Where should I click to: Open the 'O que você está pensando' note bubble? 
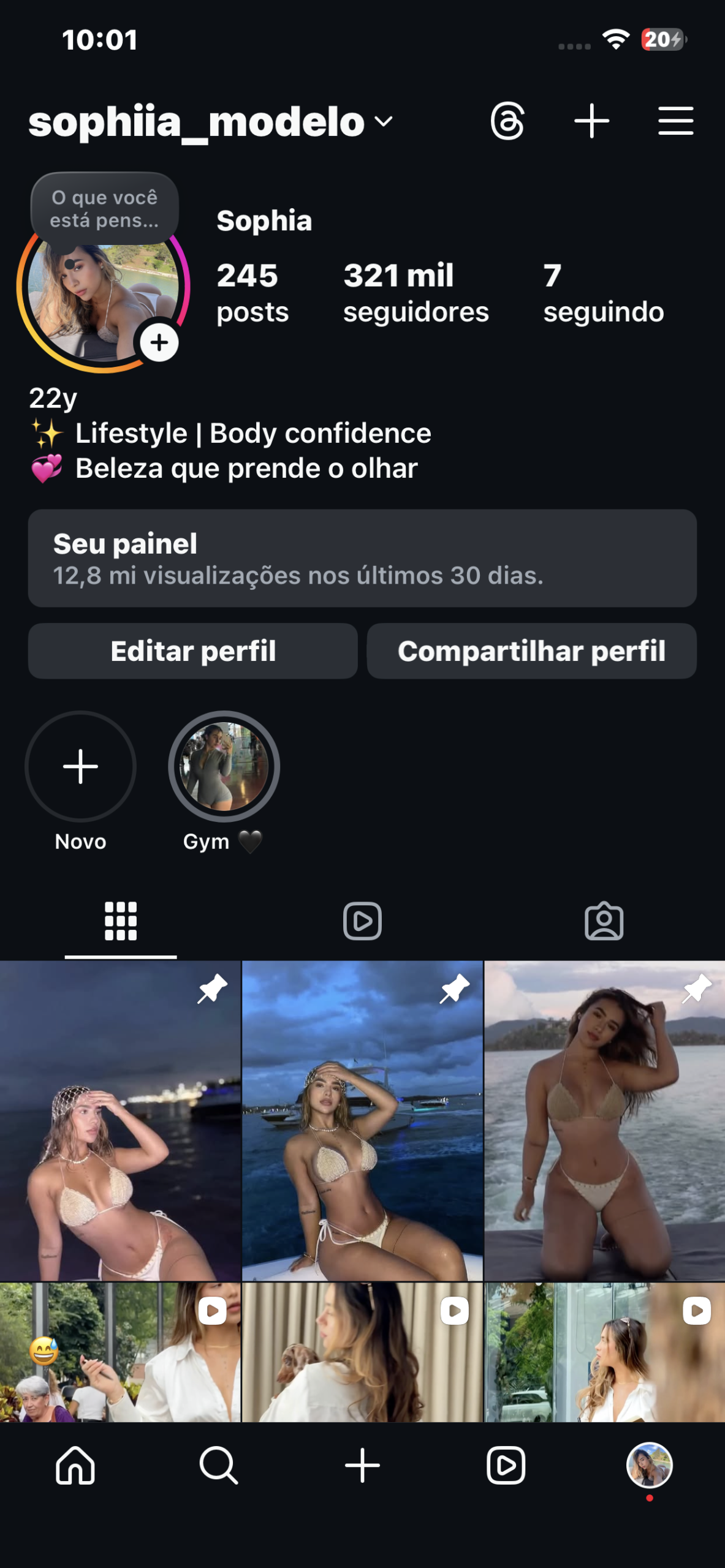click(x=105, y=209)
